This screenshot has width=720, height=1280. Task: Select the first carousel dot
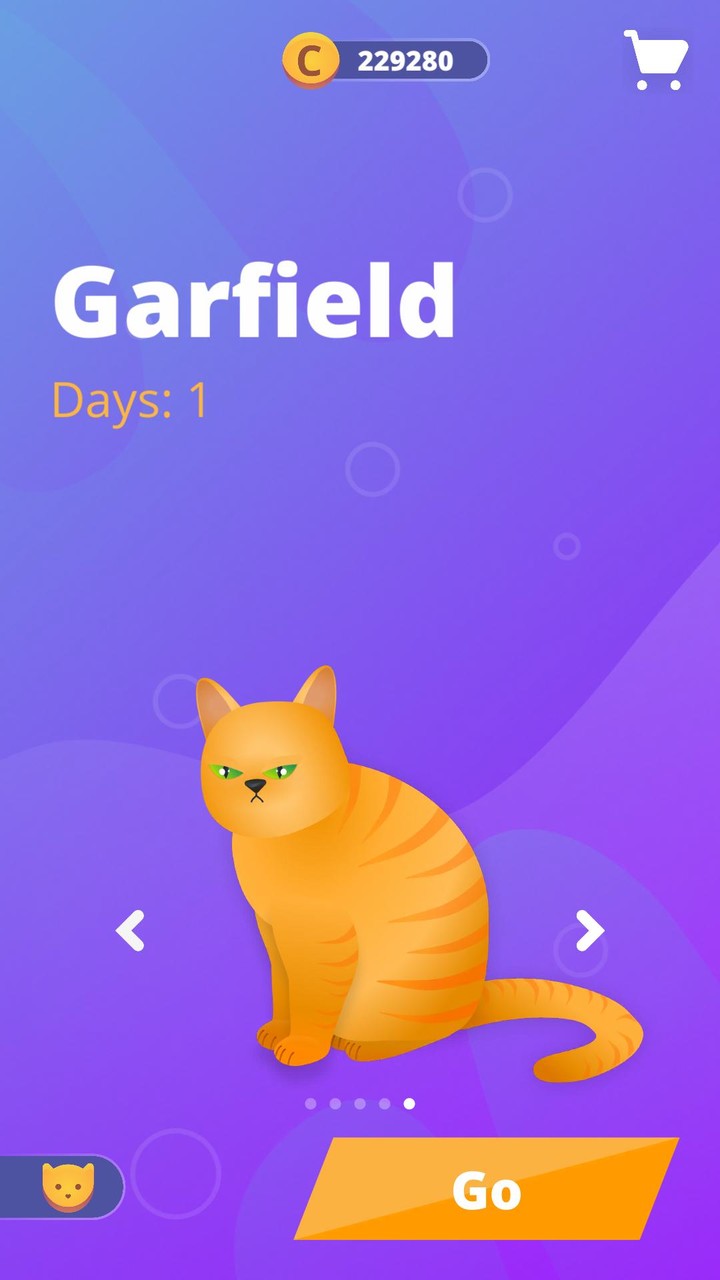coord(310,1103)
